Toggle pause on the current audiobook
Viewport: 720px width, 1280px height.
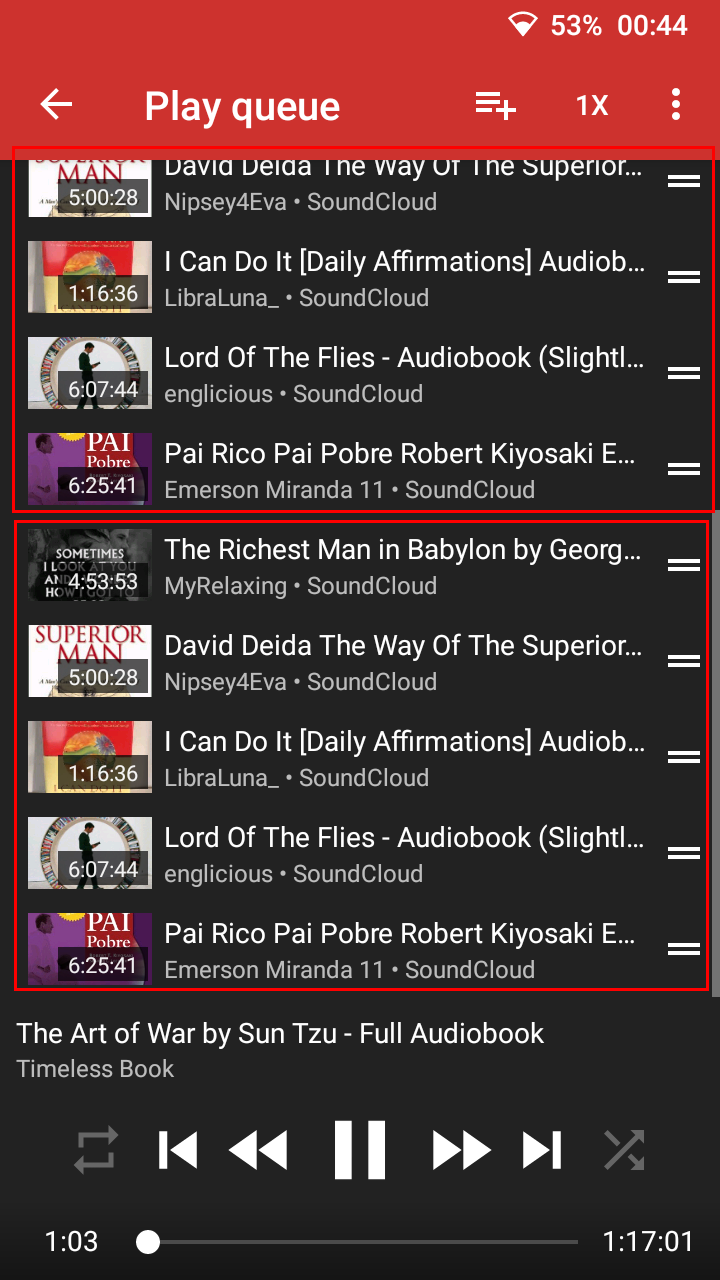[x=360, y=1149]
